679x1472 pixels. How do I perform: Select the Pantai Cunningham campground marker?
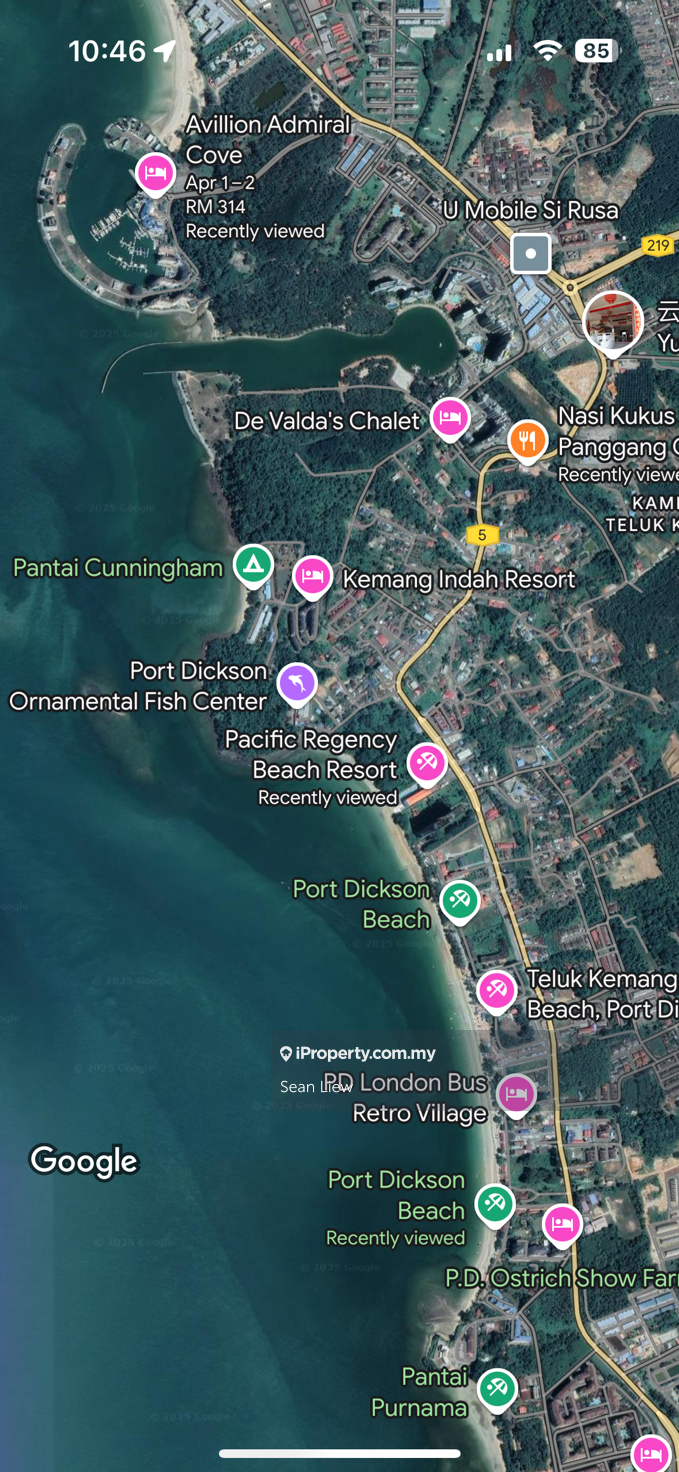click(254, 565)
